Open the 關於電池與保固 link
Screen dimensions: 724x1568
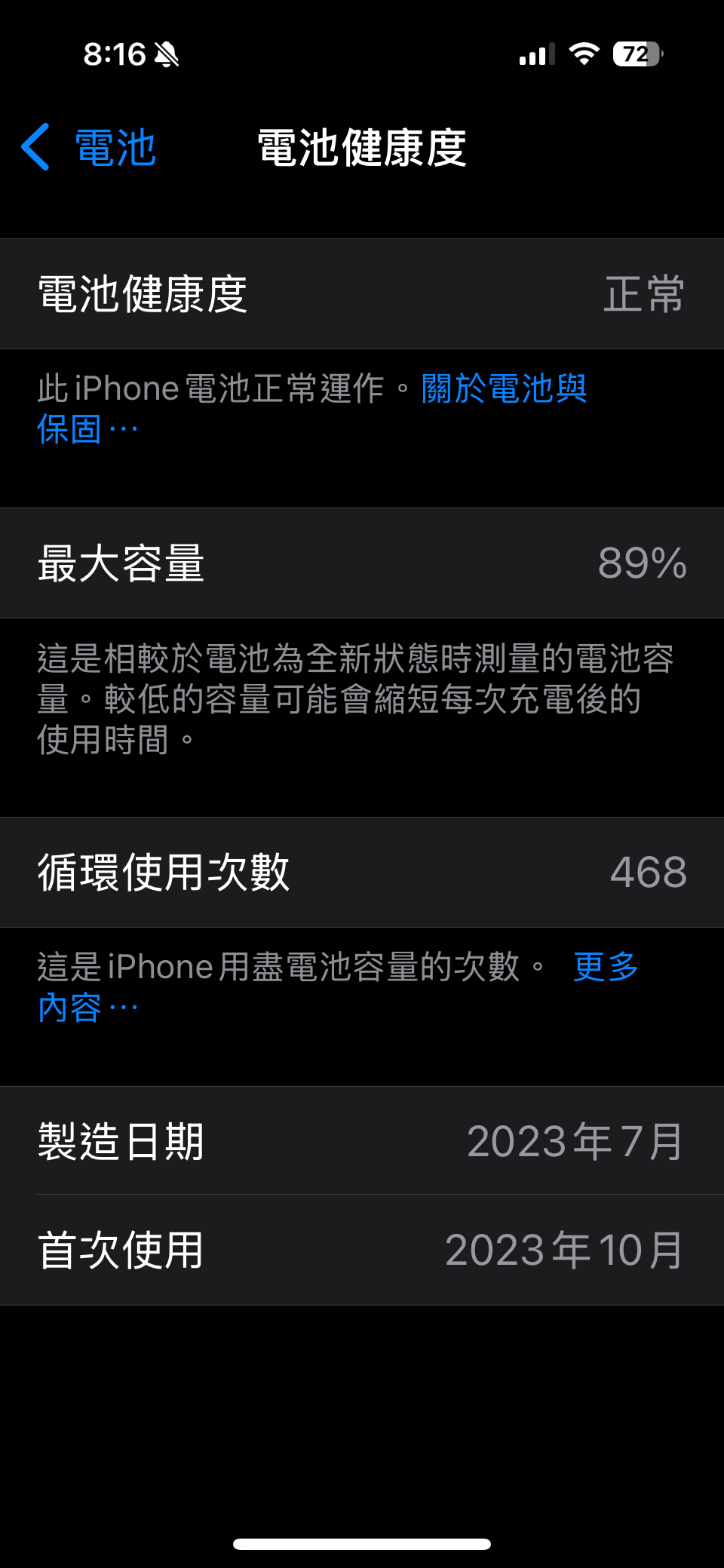click(503, 389)
